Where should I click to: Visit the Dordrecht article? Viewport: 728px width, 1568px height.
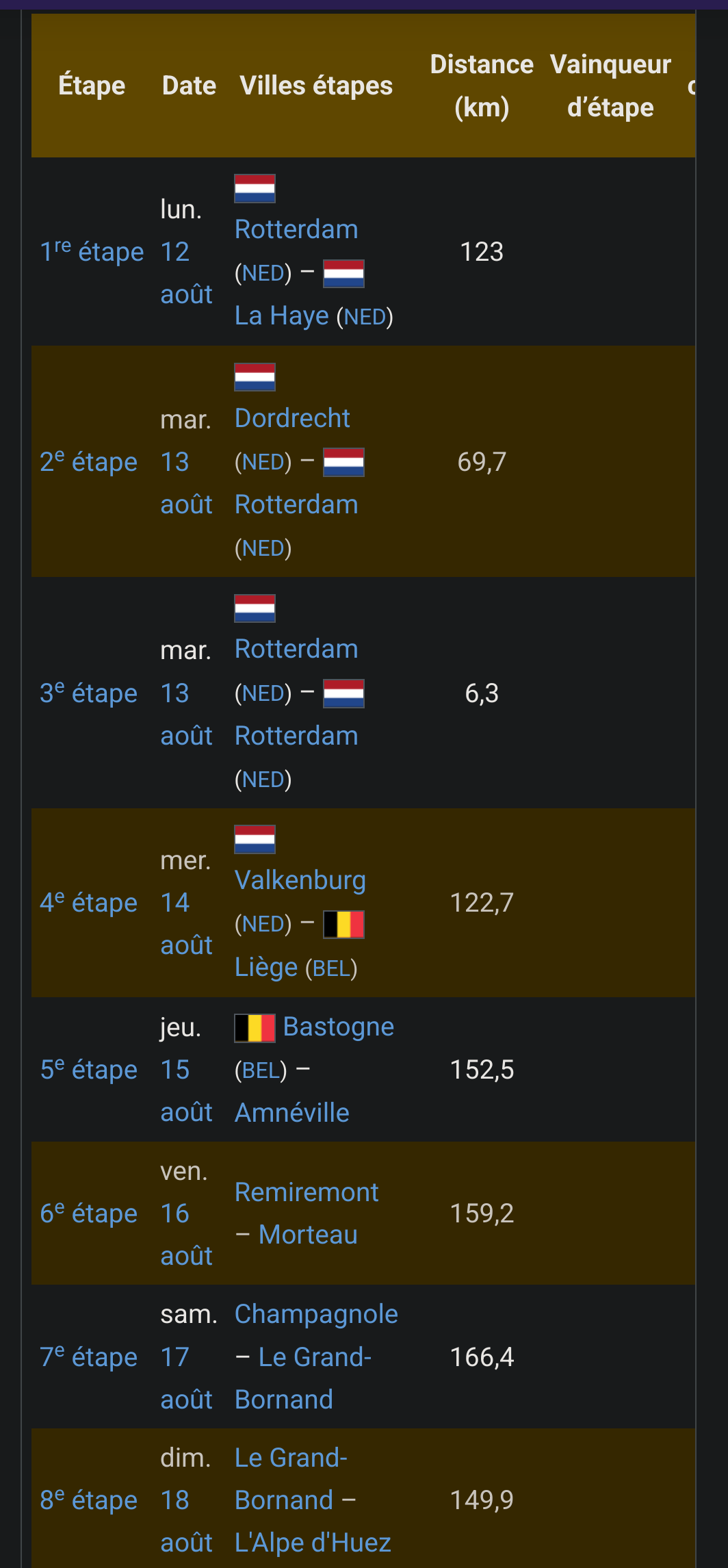292,418
